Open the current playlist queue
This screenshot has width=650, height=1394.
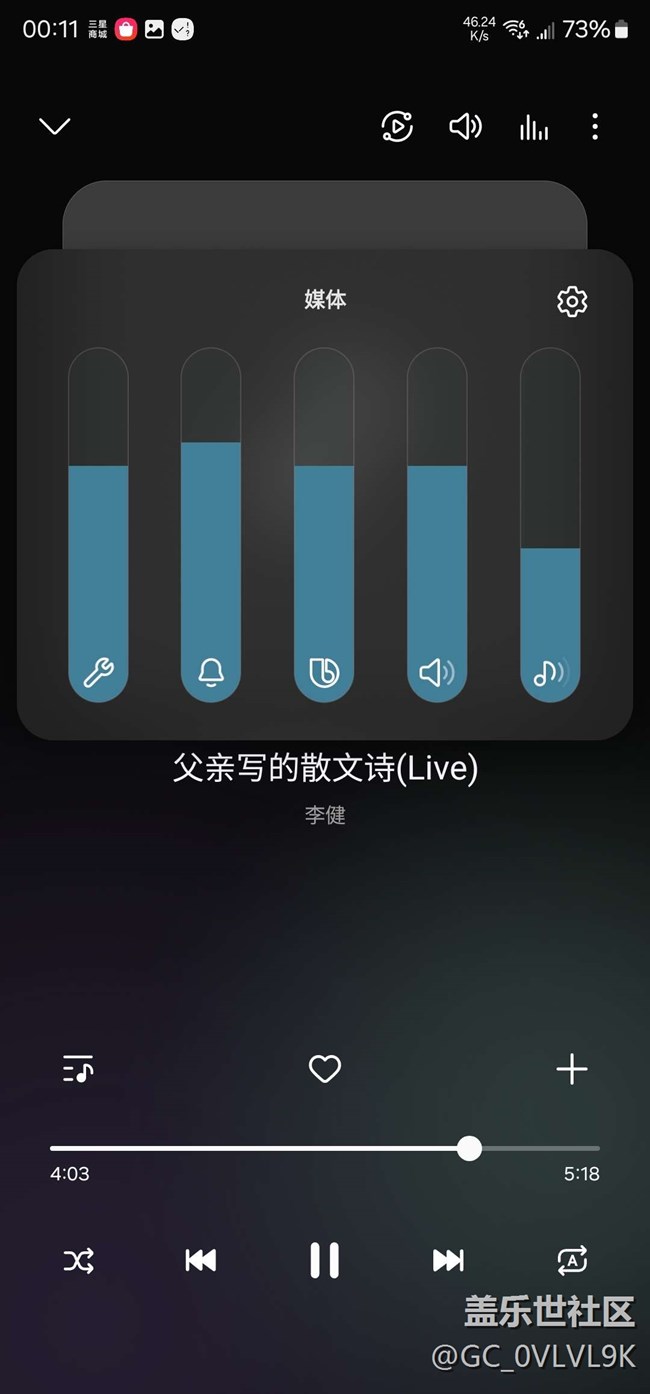point(78,1069)
